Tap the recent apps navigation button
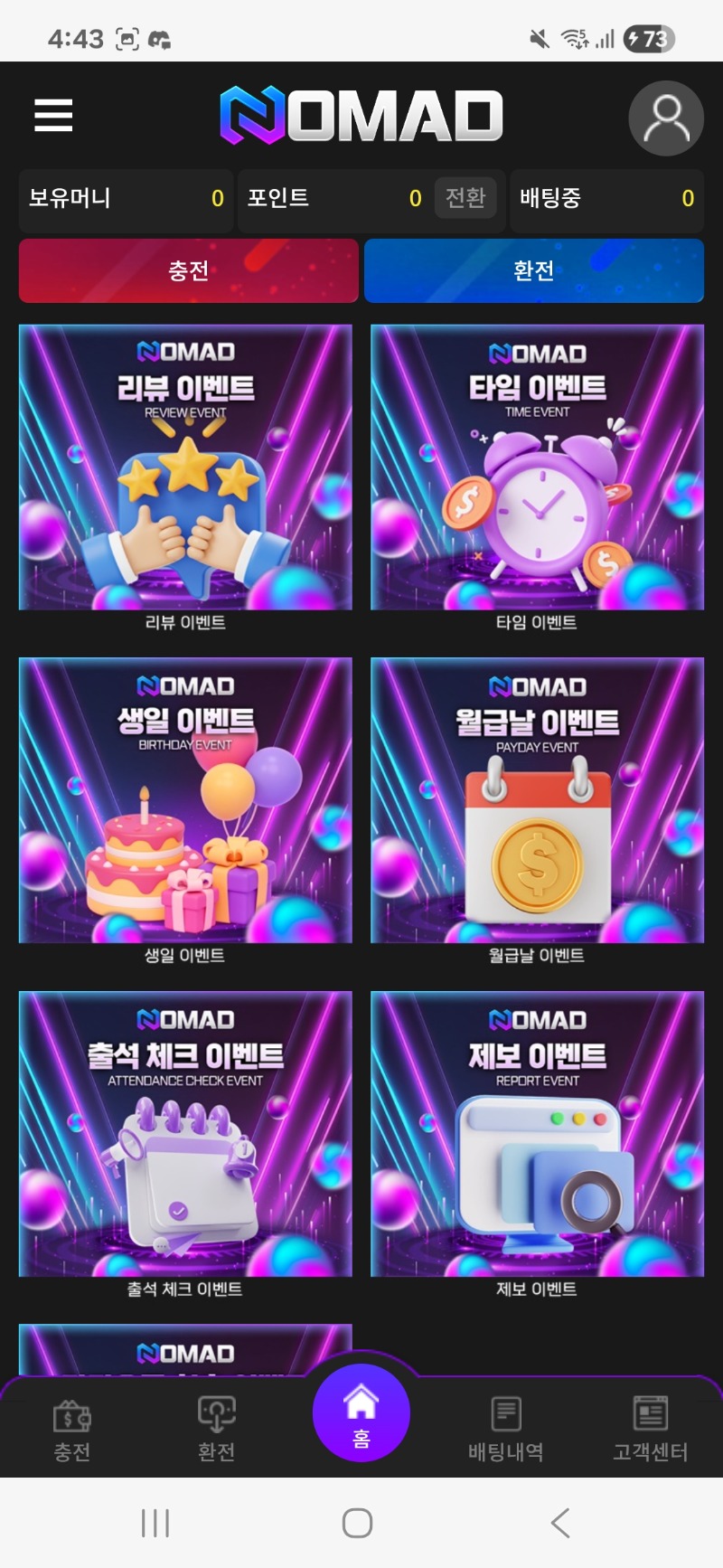This screenshot has width=723, height=1568. (155, 1523)
